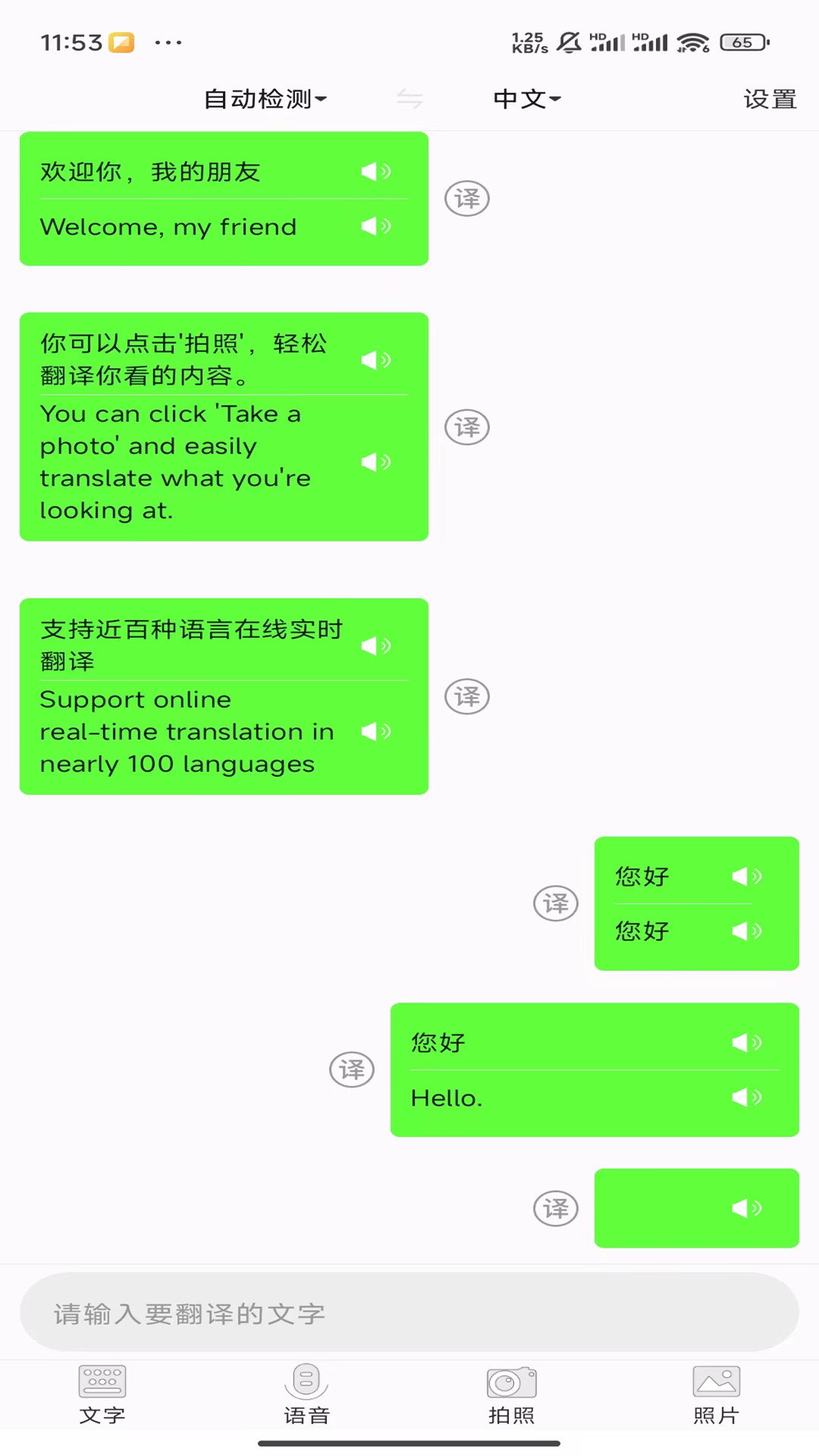Select the 拍照 tab in bottom navigation
Image resolution: width=819 pixels, height=1456 pixels.
pos(510,1399)
